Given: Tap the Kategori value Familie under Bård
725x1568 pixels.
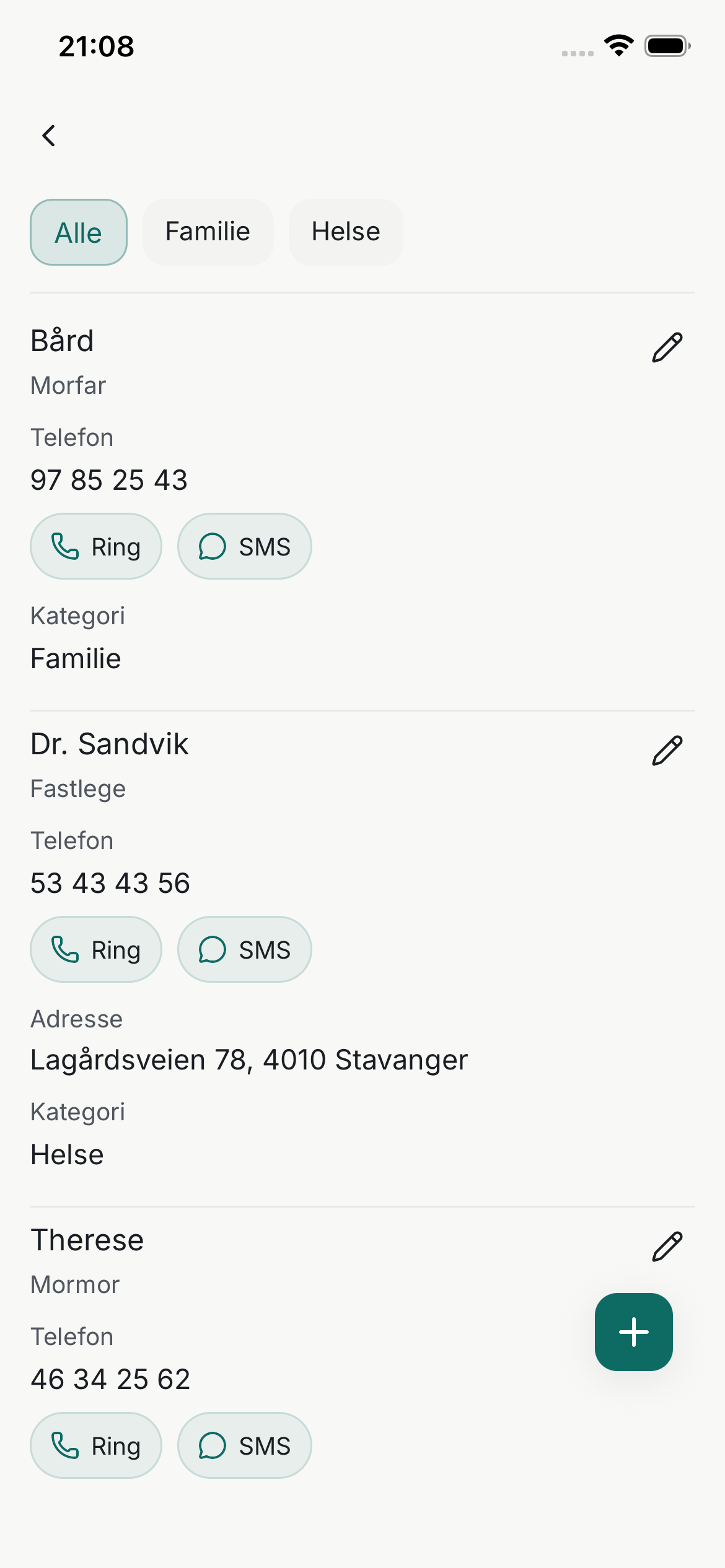Looking at the screenshot, I should [x=76, y=658].
